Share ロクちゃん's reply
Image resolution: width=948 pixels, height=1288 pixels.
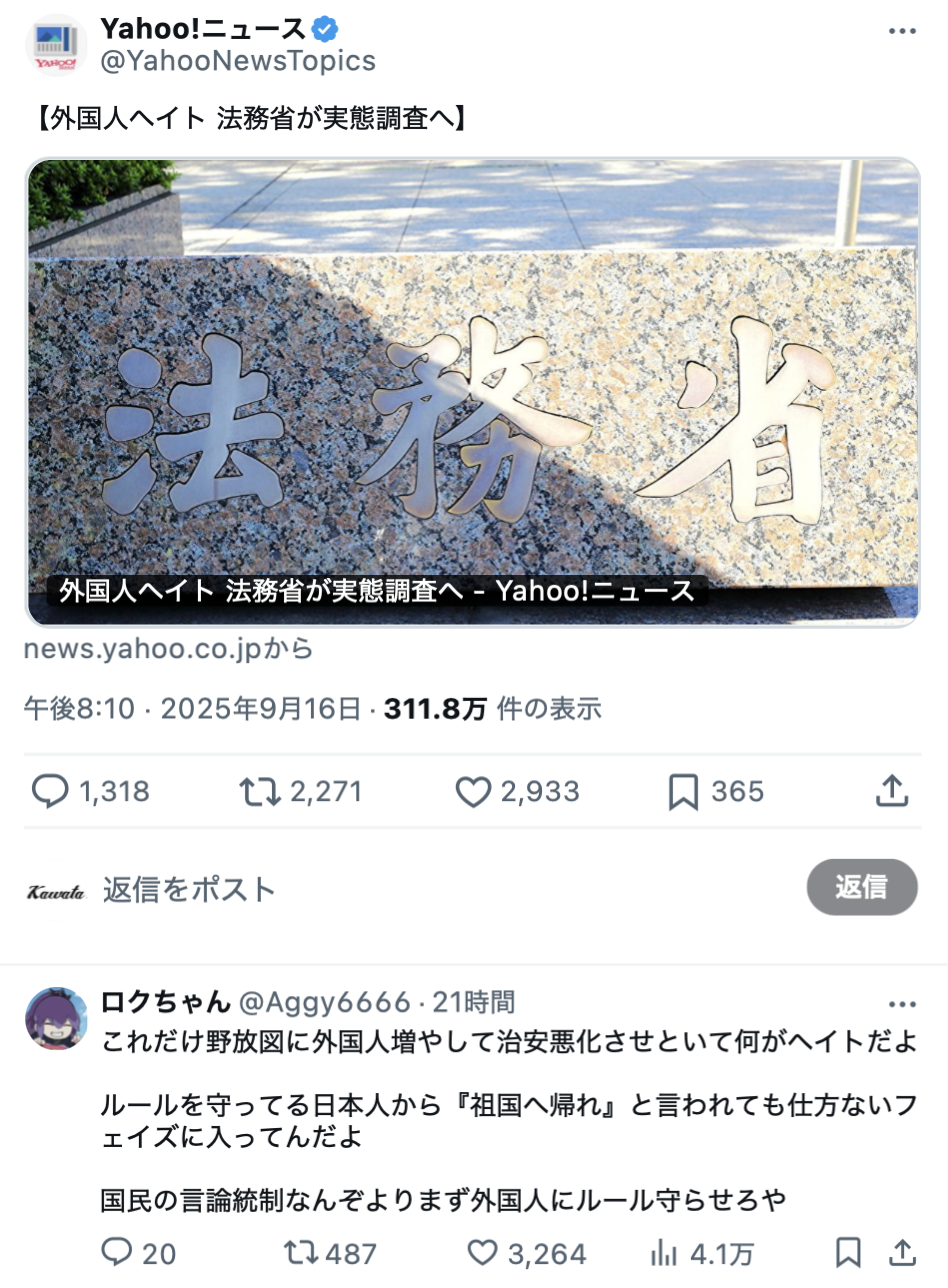902,1252
